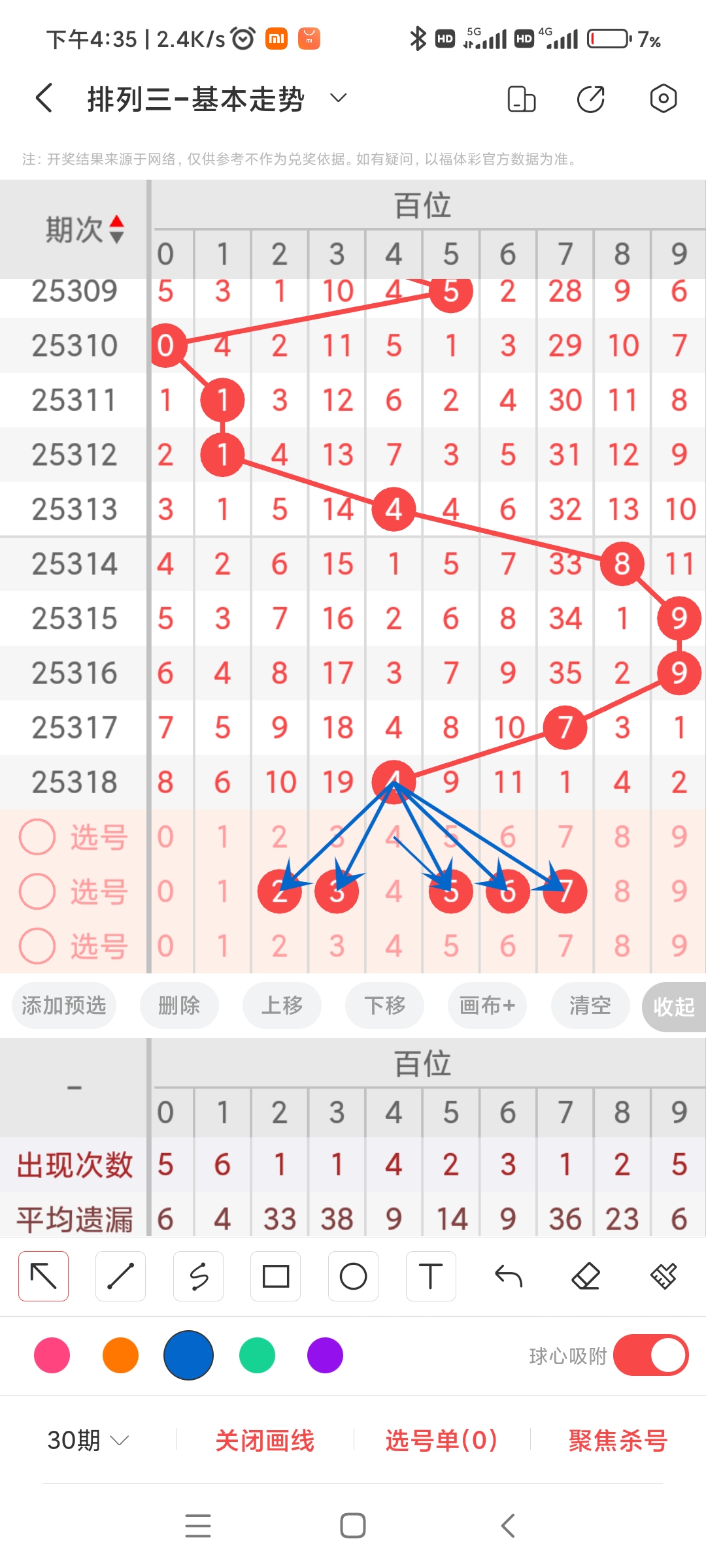Select the eraser tool
Viewport: 706px width, 1568px height.
(x=586, y=1276)
